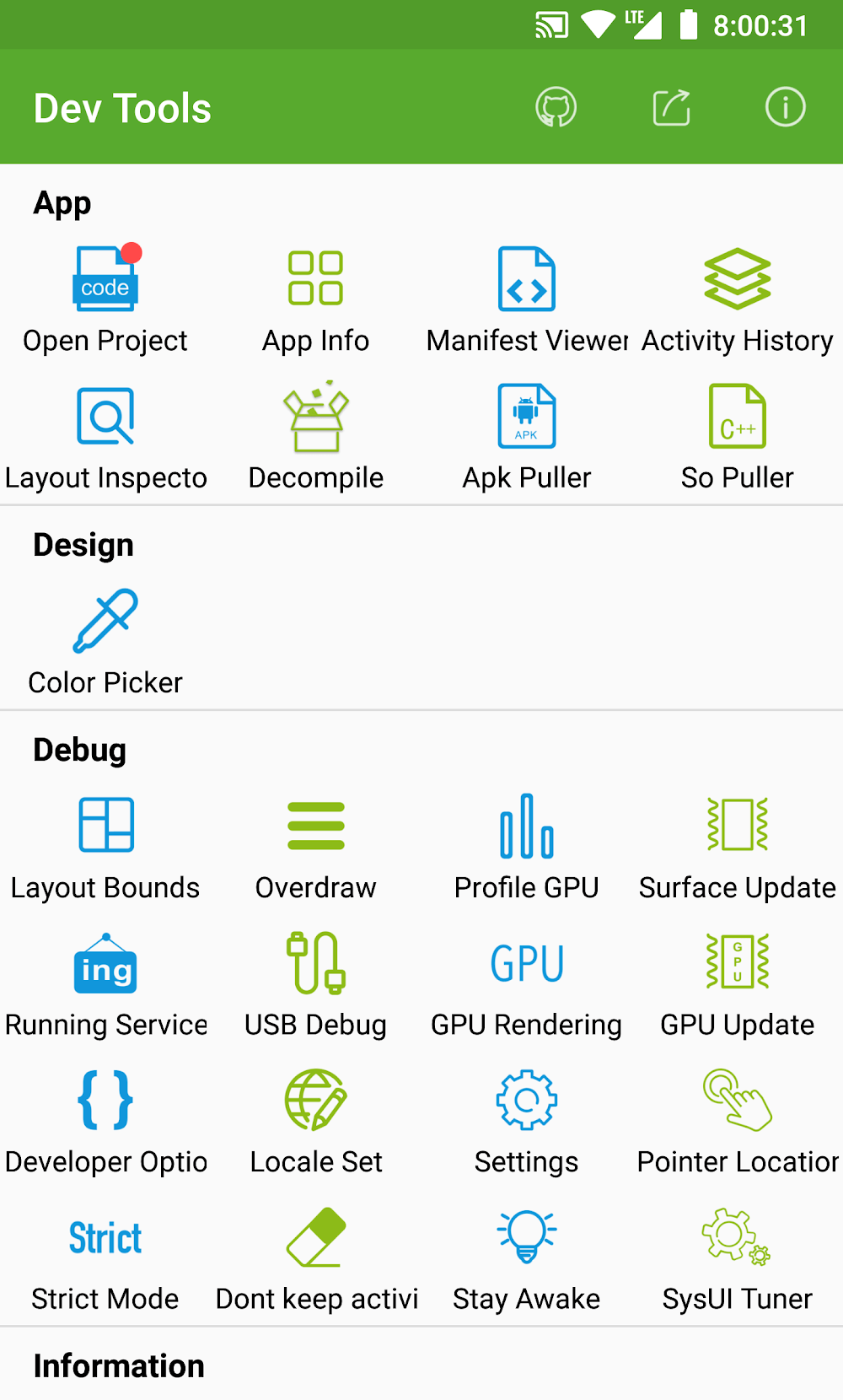The width and height of the screenshot is (843, 1400).
Task: Open the info icon in app bar
Action: [x=785, y=108]
